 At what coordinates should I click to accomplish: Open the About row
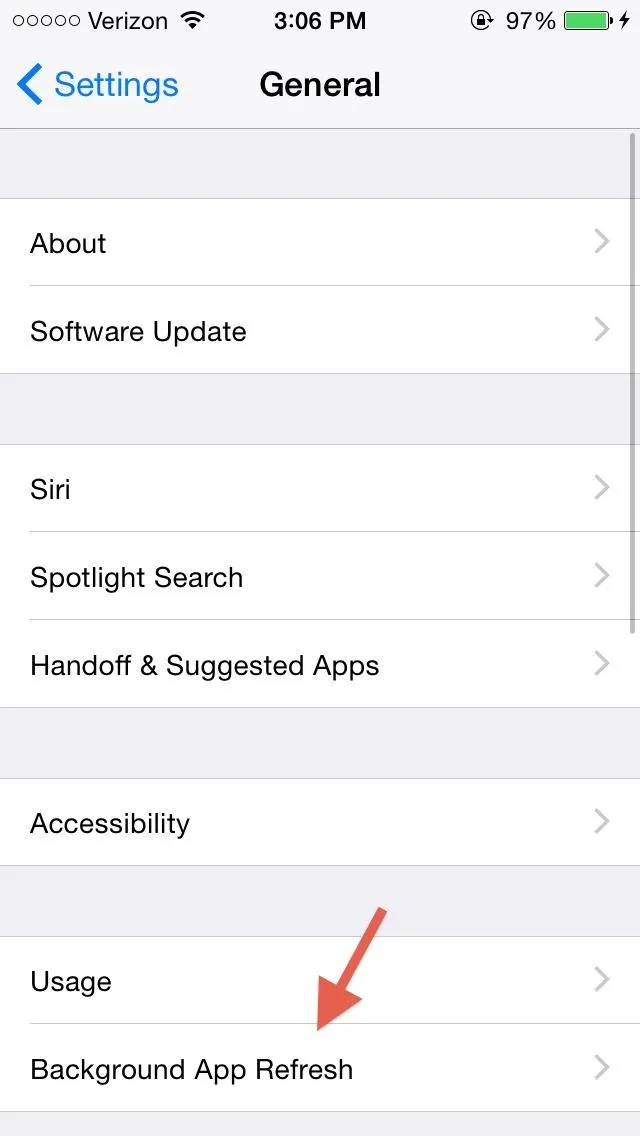click(x=320, y=242)
